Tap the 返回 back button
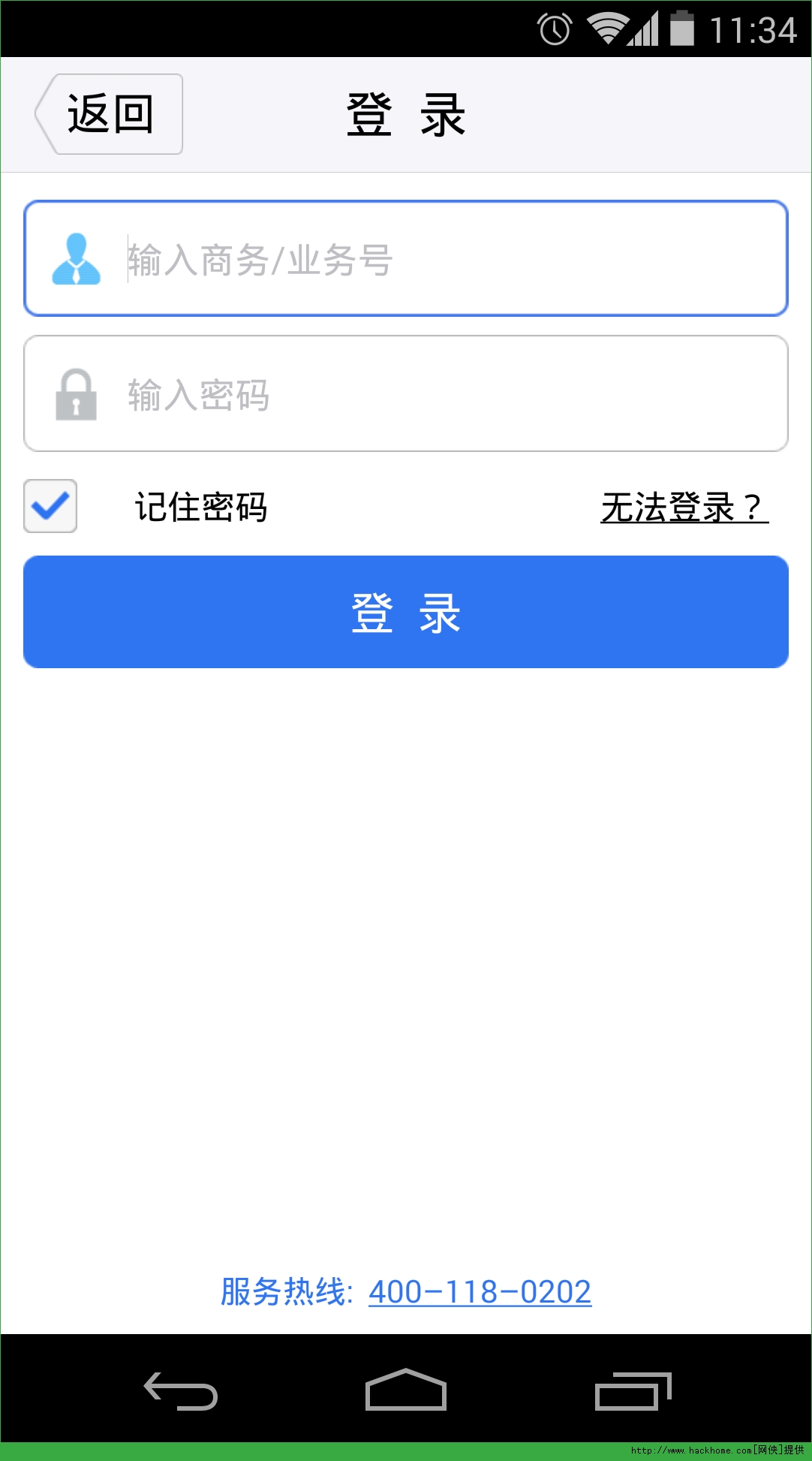This screenshot has height=1461, width=812. pos(110,115)
